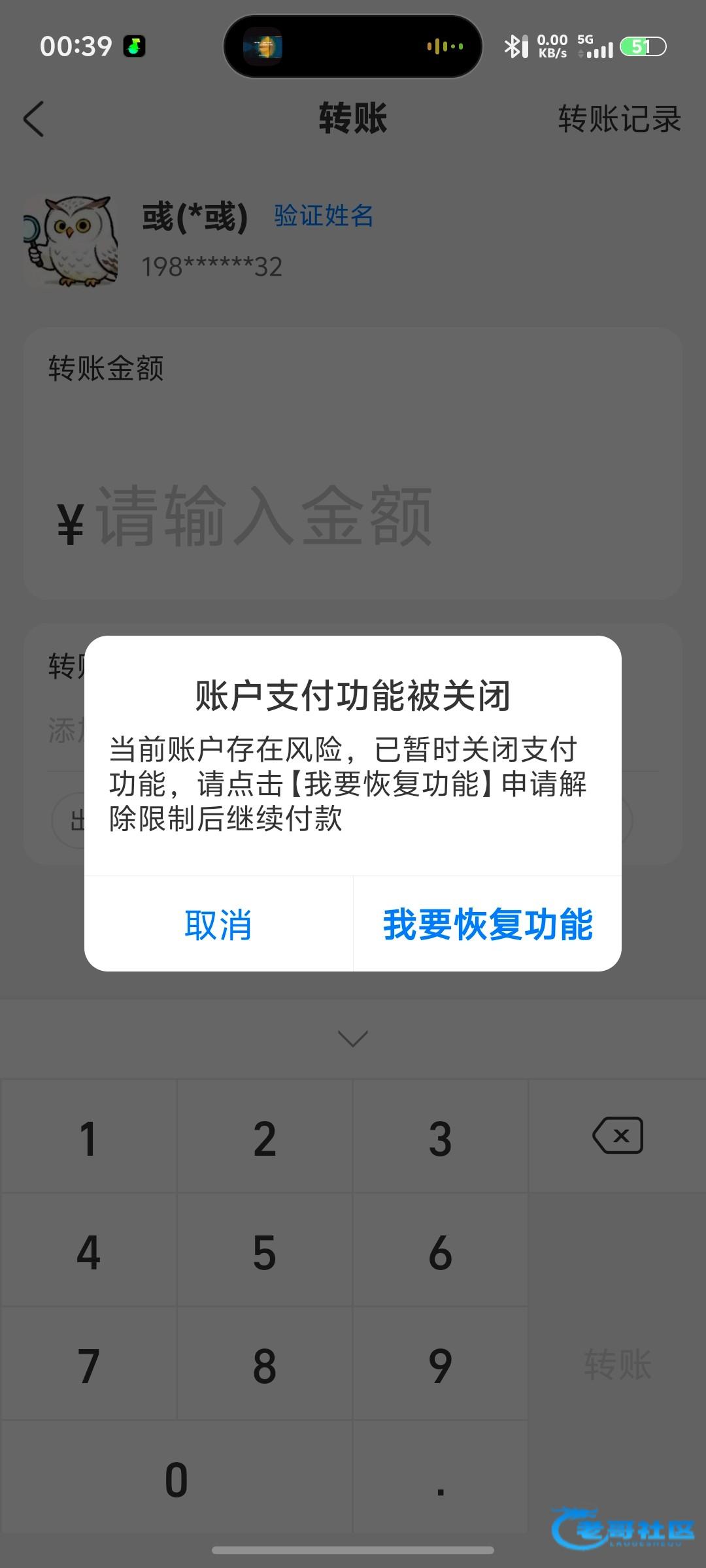
Task: Tap the 0 key
Action: tap(176, 1477)
